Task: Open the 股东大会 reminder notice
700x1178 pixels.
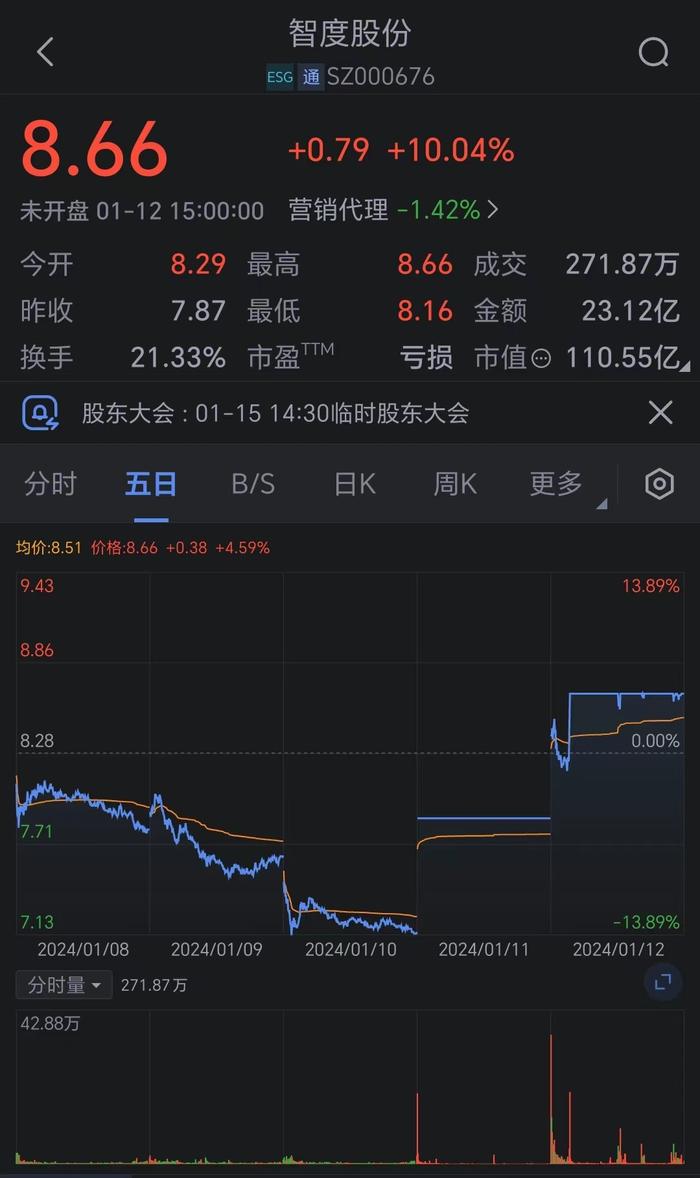Action: [x=275, y=412]
